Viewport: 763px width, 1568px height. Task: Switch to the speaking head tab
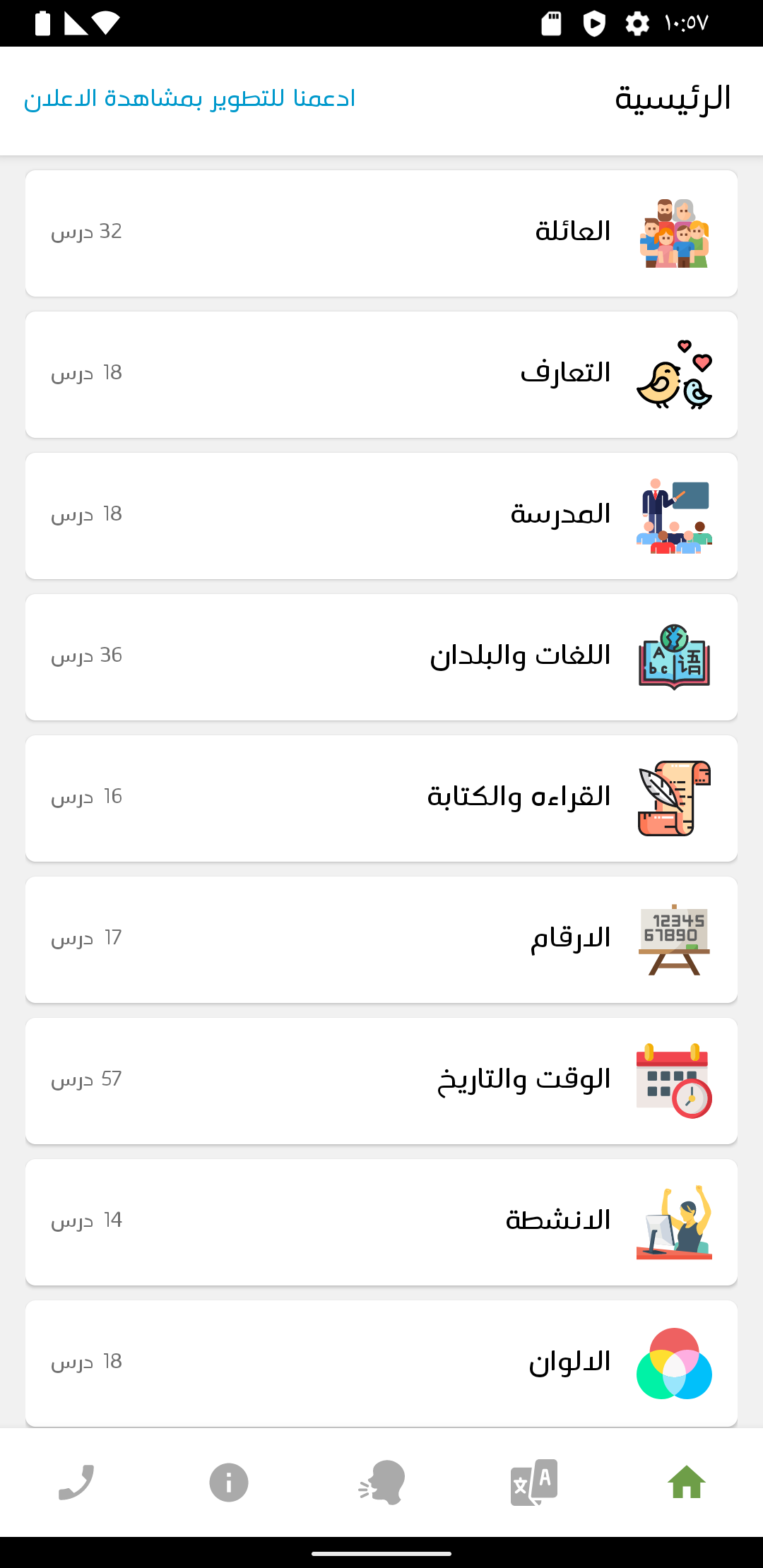[381, 1482]
